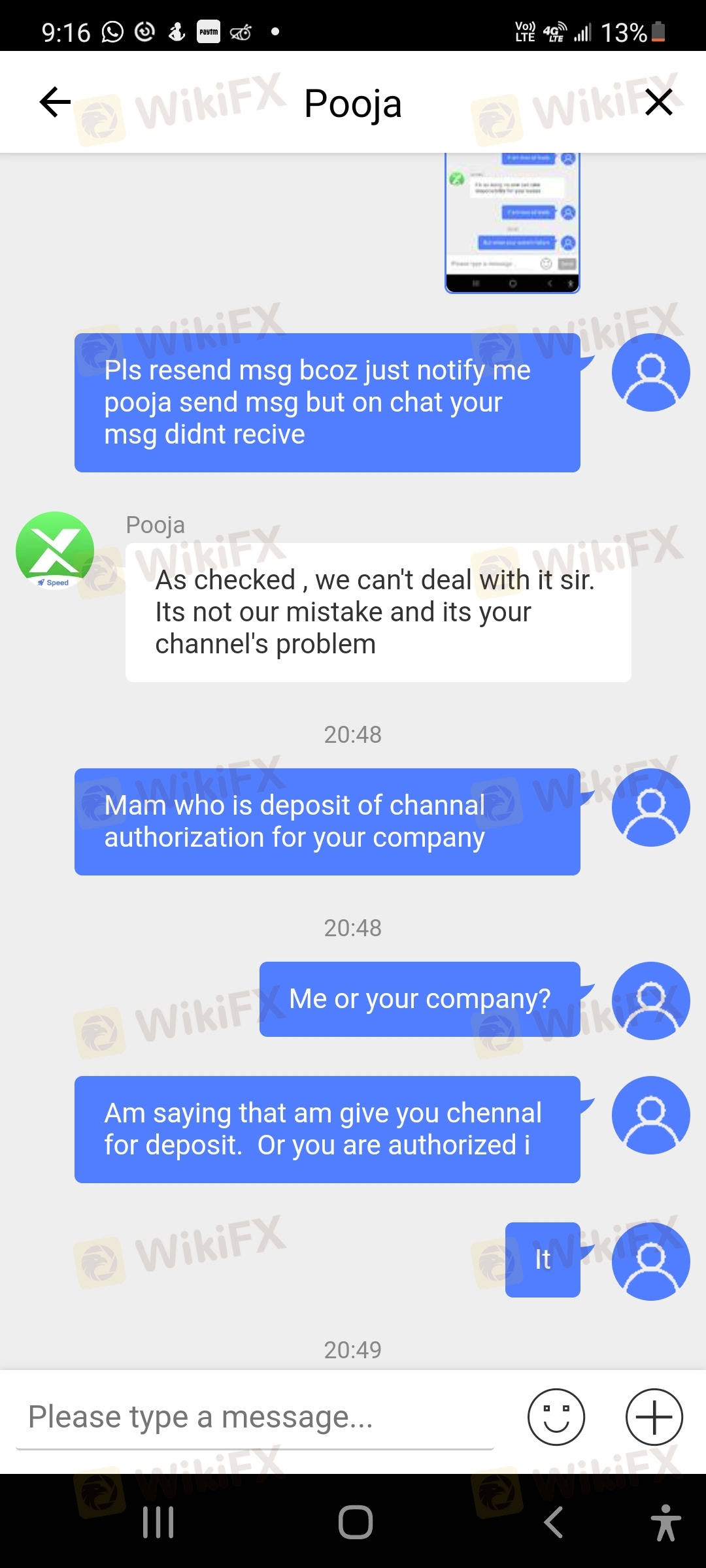Image resolution: width=706 pixels, height=1568 pixels.
Task: Open the emoji picker
Action: pyautogui.click(x=556, y=1416)
